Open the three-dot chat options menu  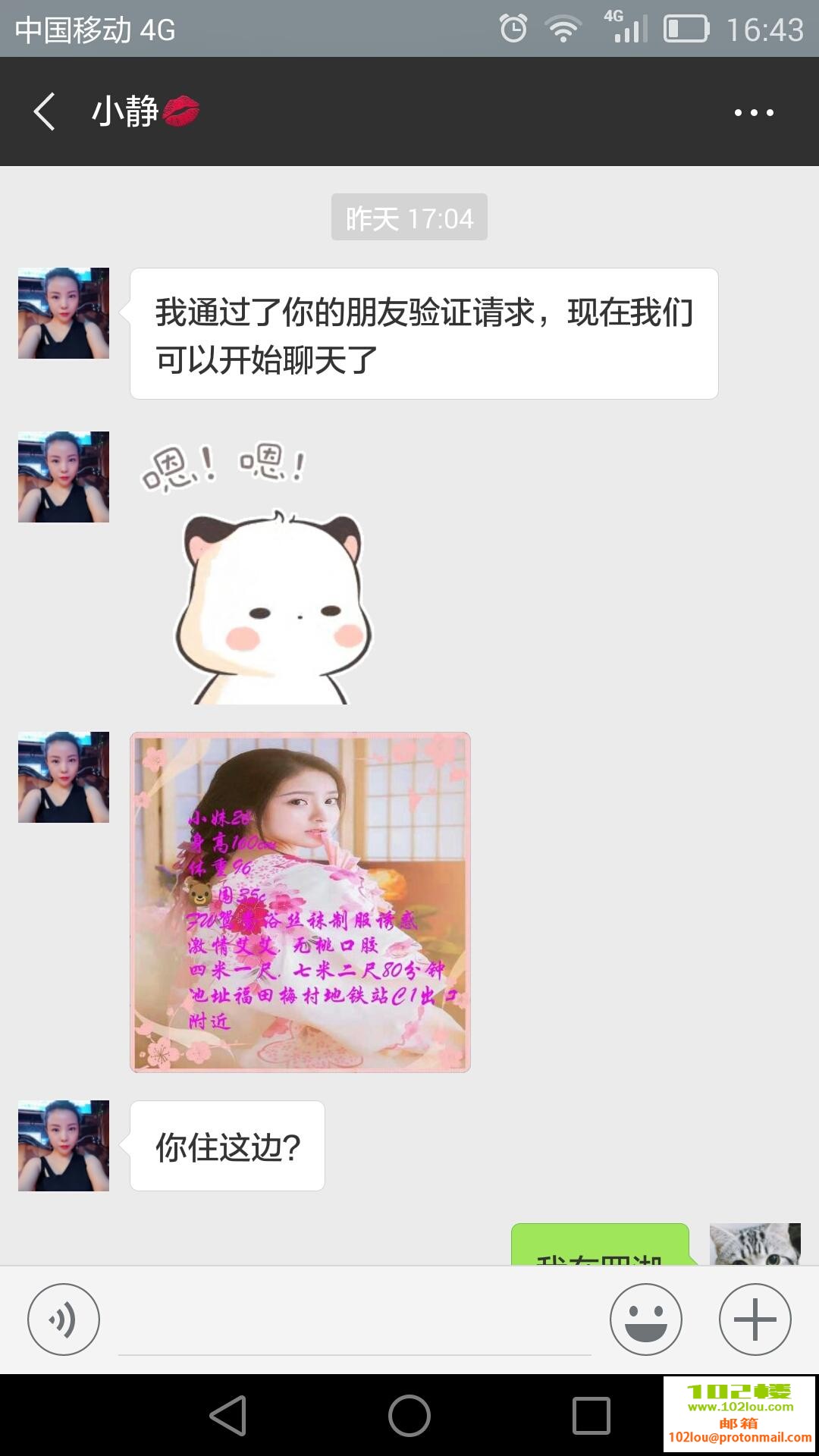(754, 112)
